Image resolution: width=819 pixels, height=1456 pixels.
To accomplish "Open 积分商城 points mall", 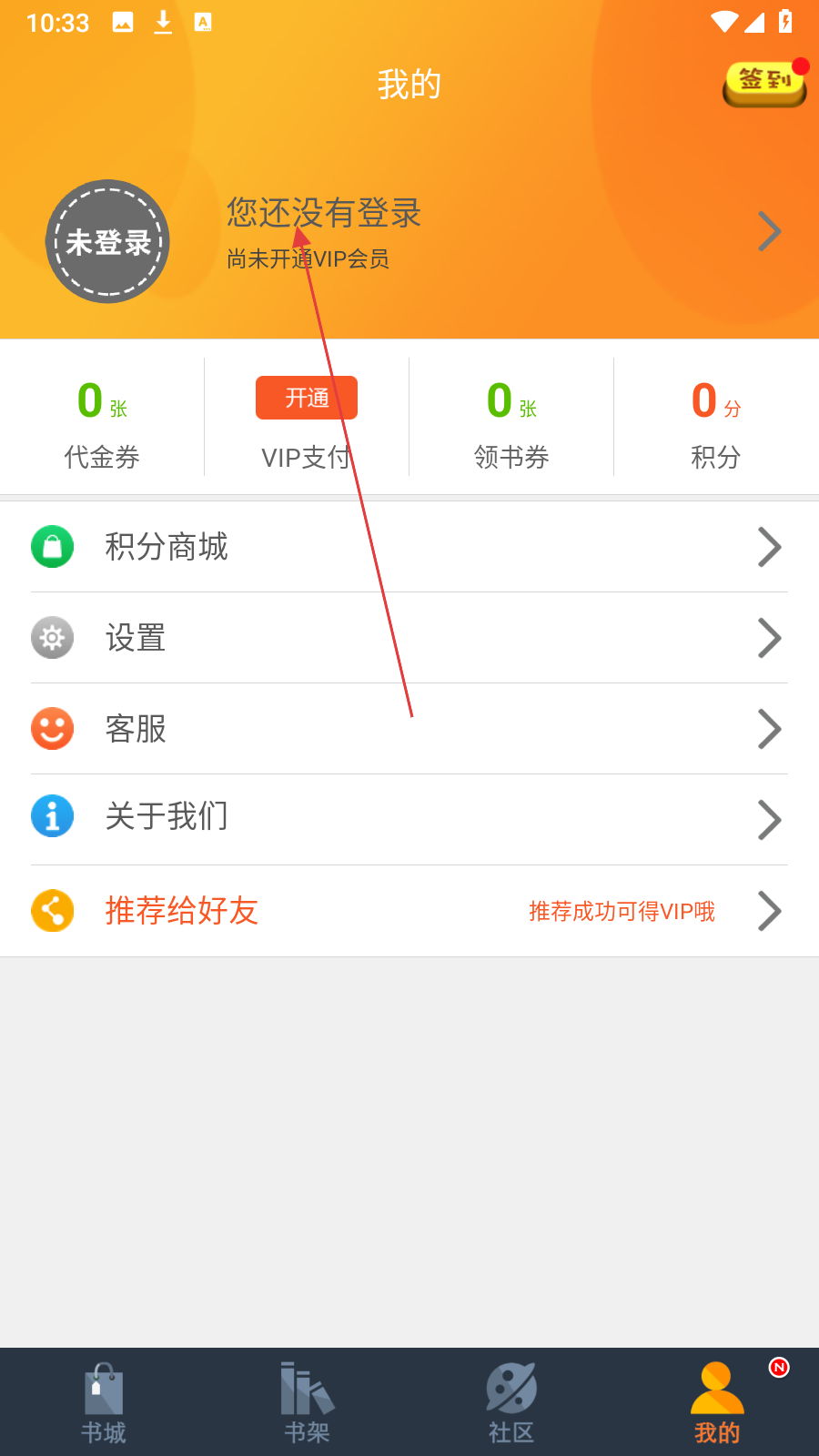I will (409, 547).
